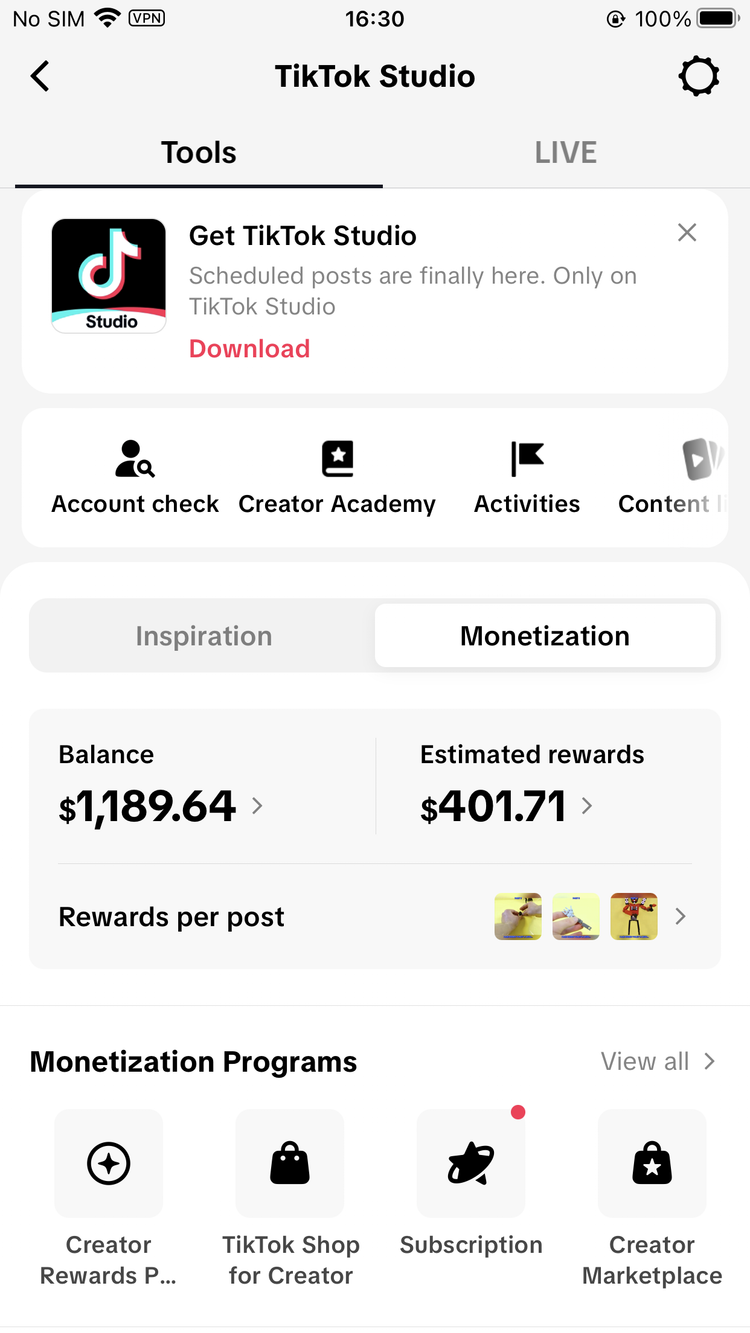Open Rewards per post
The image size is (750, 1333).
(x=374, y=917)
